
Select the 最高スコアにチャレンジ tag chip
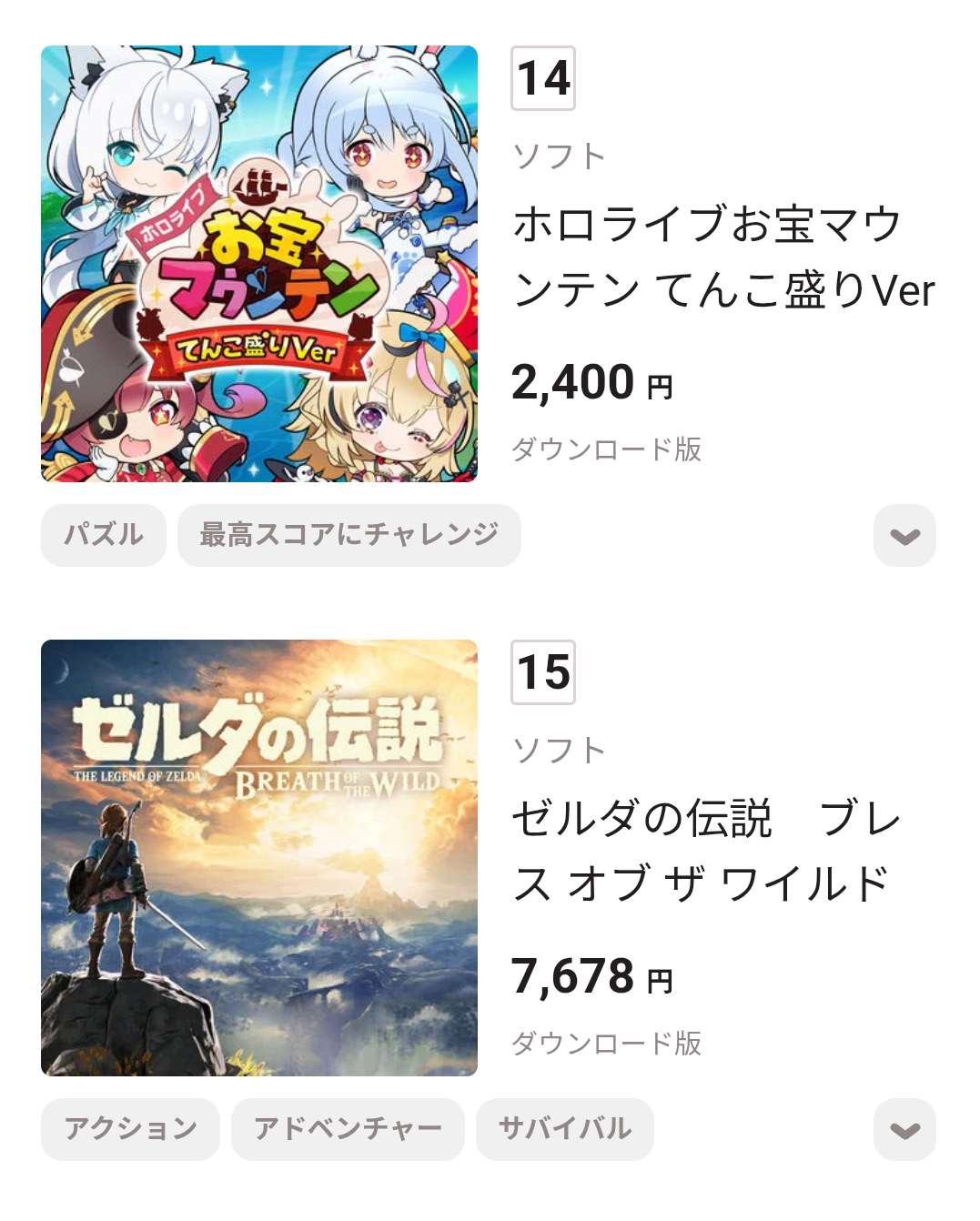point(349,535)
